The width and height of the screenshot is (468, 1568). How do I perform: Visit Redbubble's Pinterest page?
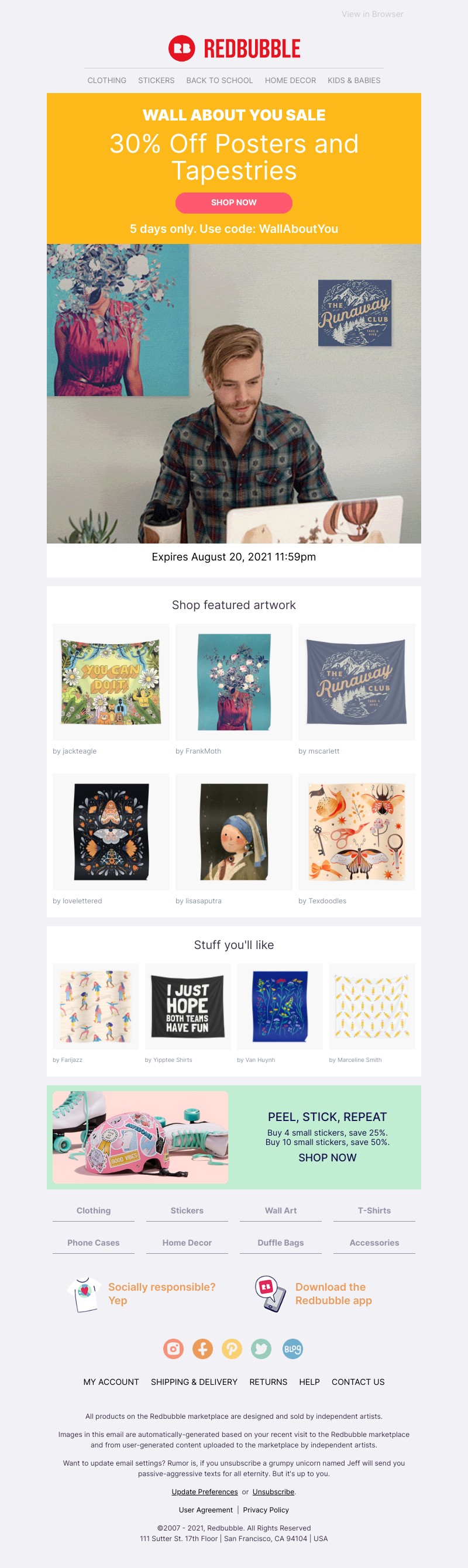click(x=232, y=1348)
